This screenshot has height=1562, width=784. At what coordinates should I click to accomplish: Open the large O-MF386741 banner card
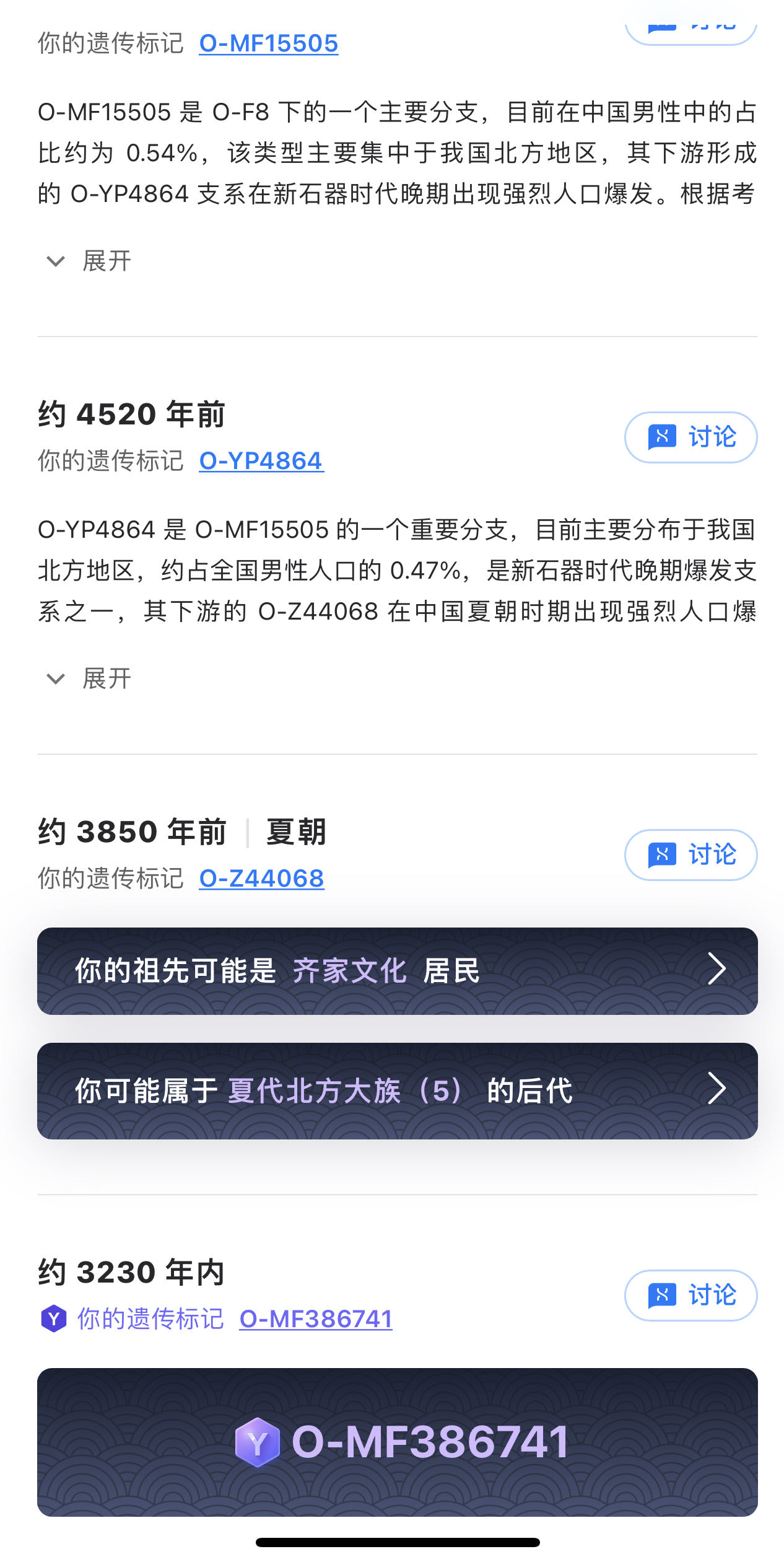[x=398, y=1442]
